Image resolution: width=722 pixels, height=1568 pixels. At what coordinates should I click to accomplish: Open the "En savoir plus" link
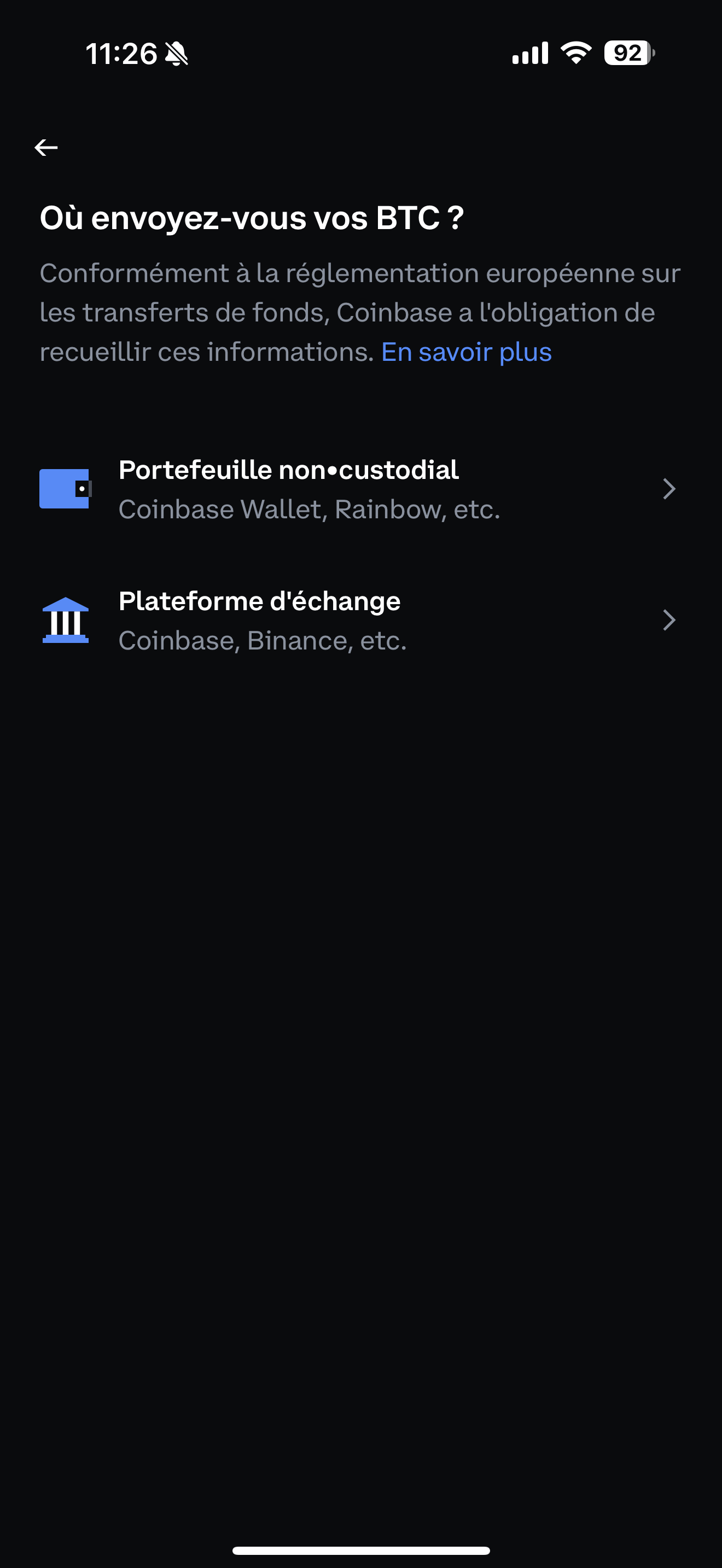467,352
